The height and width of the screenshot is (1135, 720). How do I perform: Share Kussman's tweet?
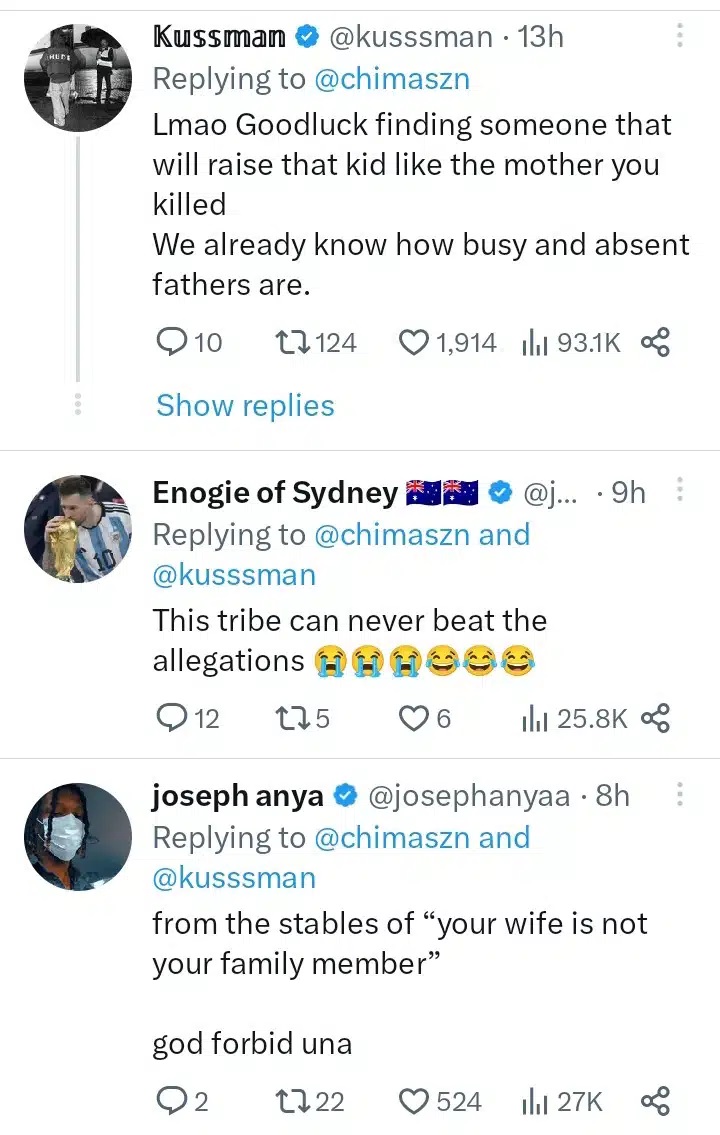[x=655, y=343]
